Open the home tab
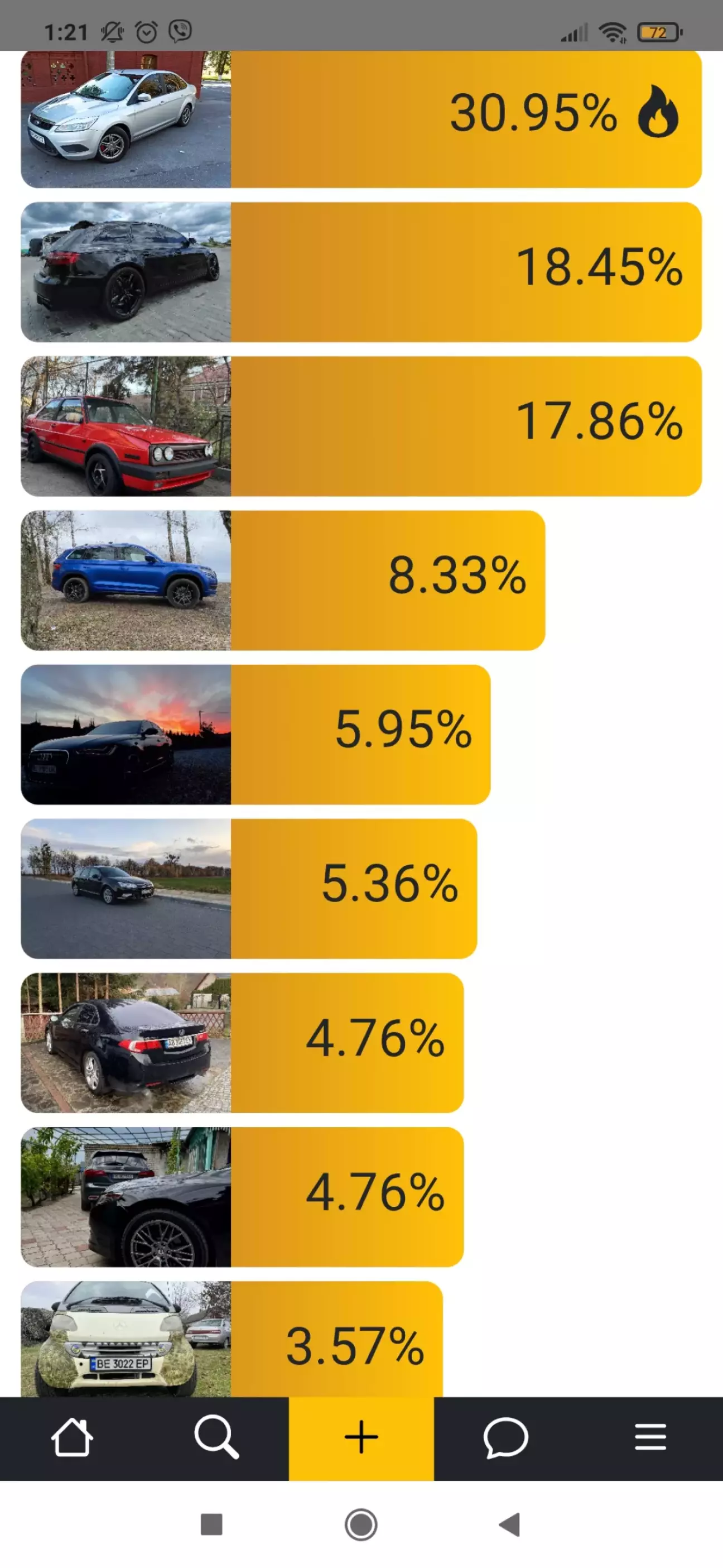This screenshot has height=1568, width=723. pyautogui.click(x=72, y=1438)
